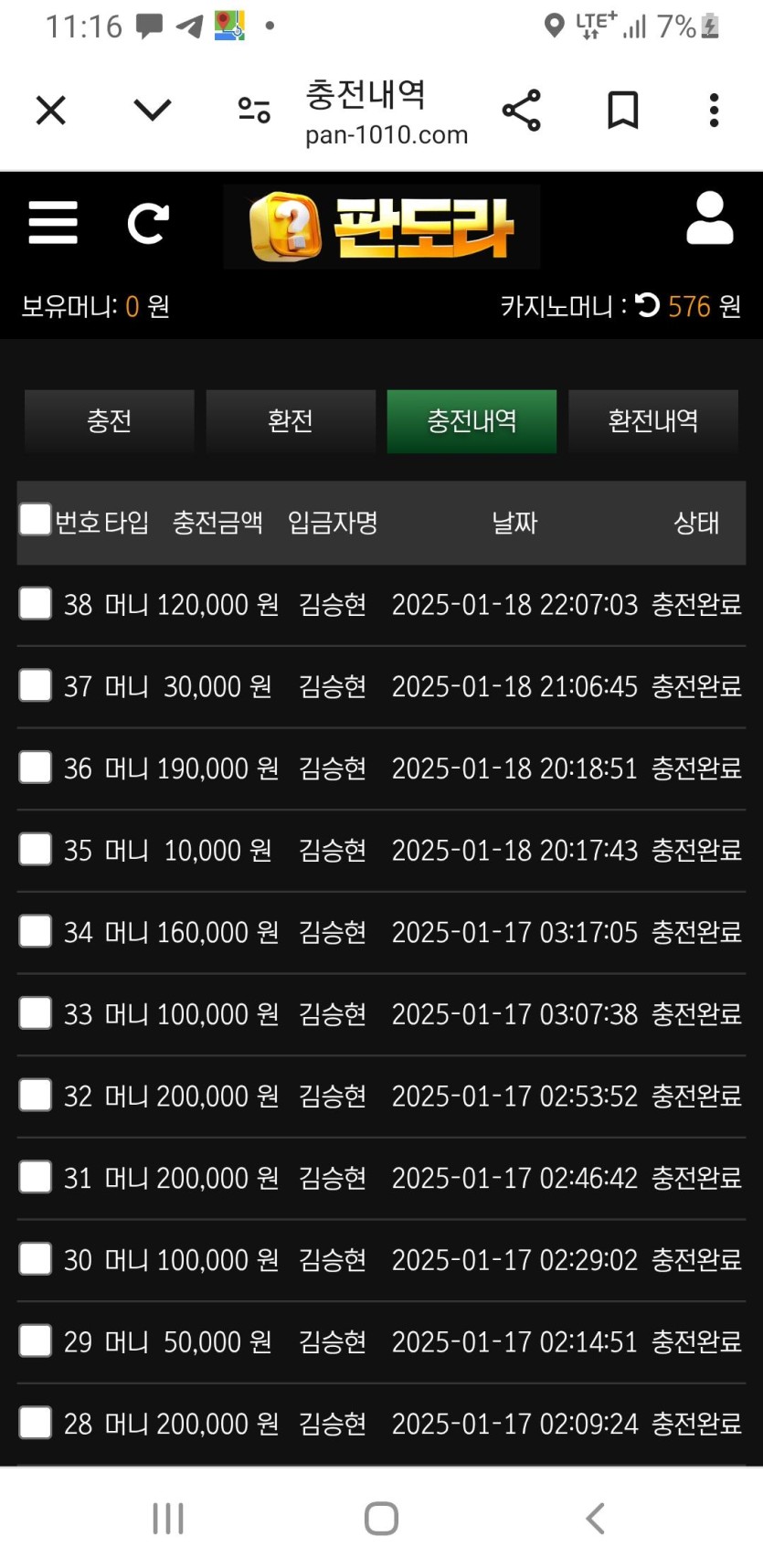Select the 충전내역 tab
The width and height of the screenshot is (763, 1568).
[x=472, y=421]
